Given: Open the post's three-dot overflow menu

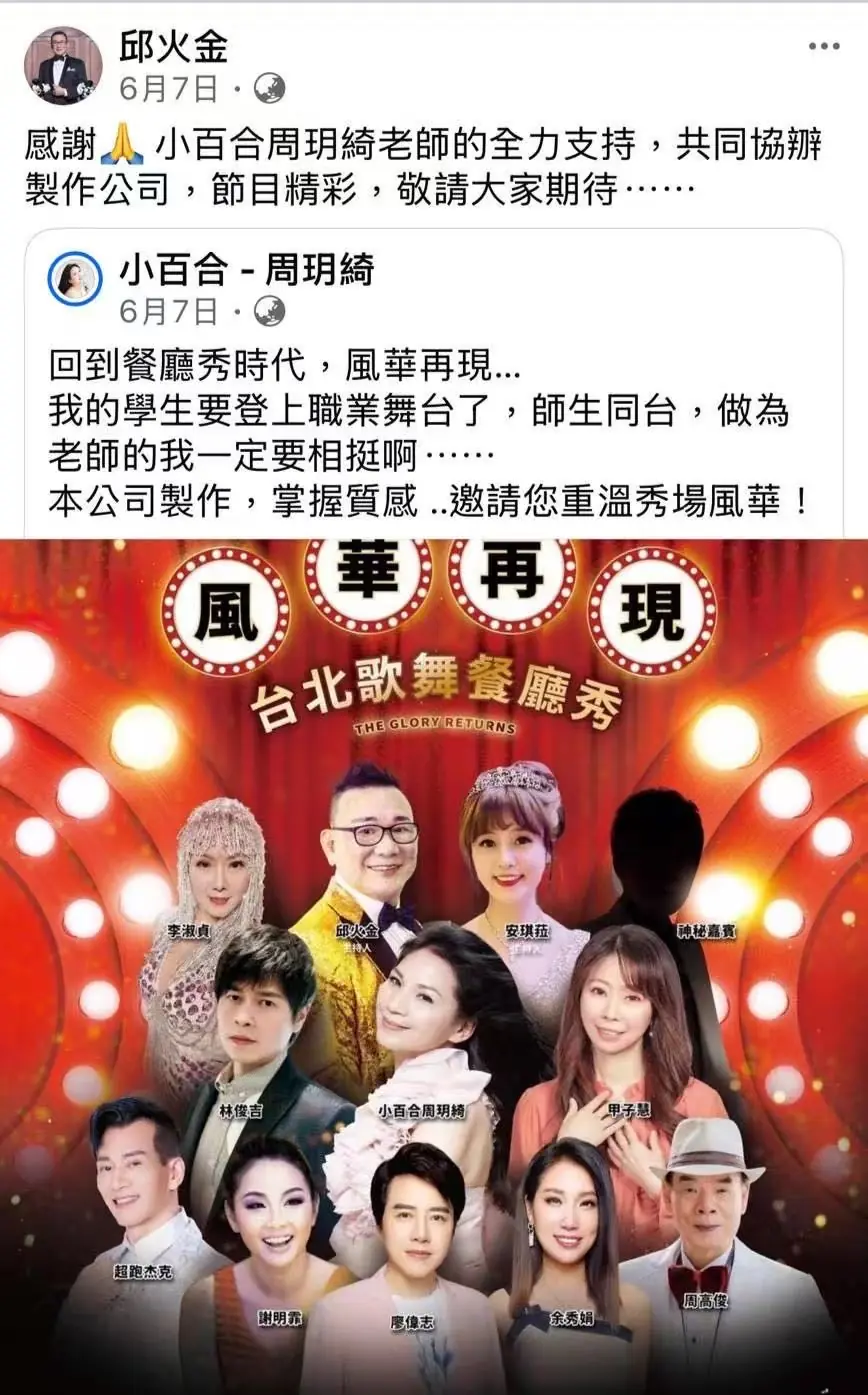Looking at the screenshot, I should pyautogui.click(x=824, y=46).
